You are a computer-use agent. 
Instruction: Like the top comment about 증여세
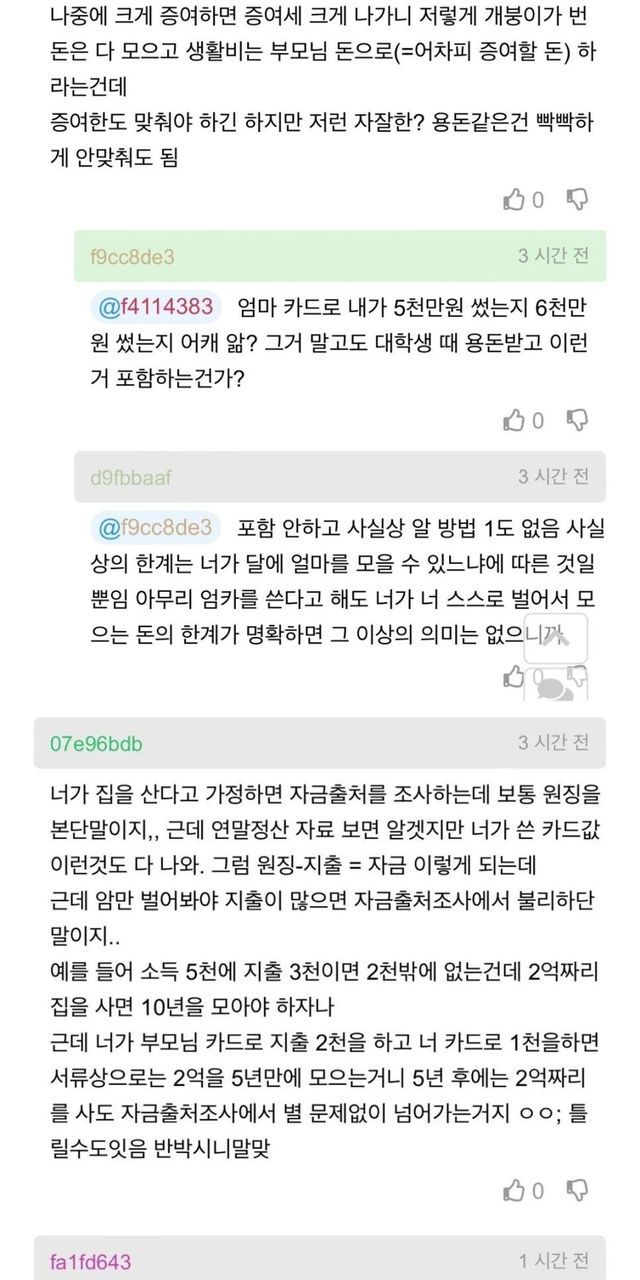point(515,200)
